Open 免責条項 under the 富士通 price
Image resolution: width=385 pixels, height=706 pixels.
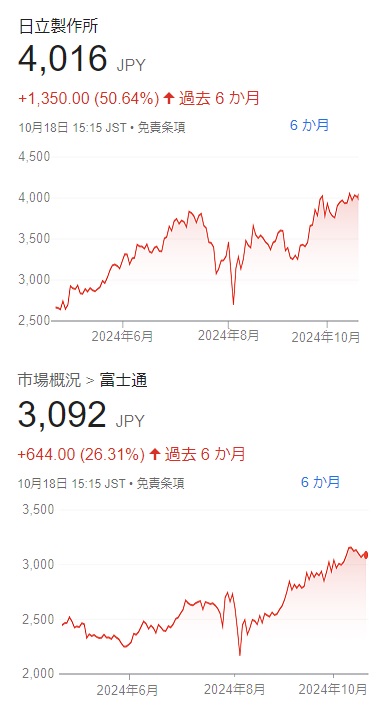point(160,484)
